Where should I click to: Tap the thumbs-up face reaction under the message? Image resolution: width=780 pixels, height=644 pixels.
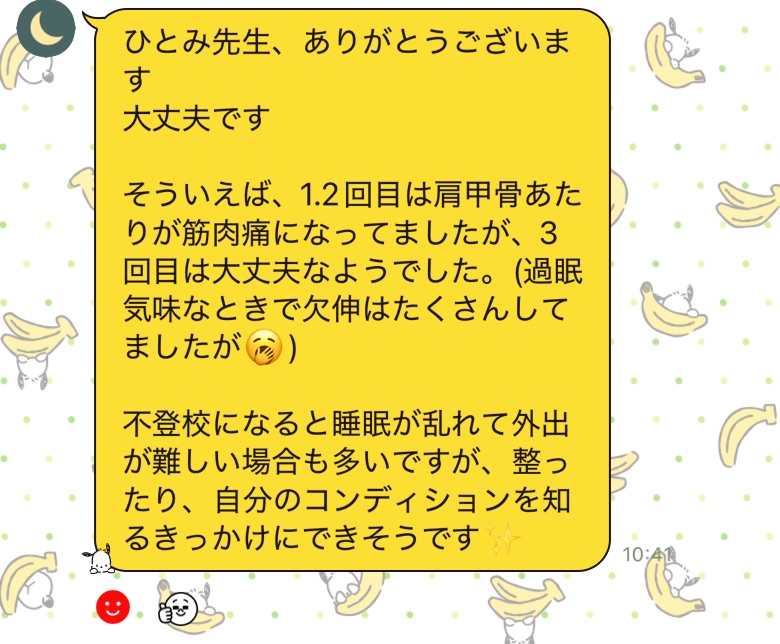(x=178, y=604)
